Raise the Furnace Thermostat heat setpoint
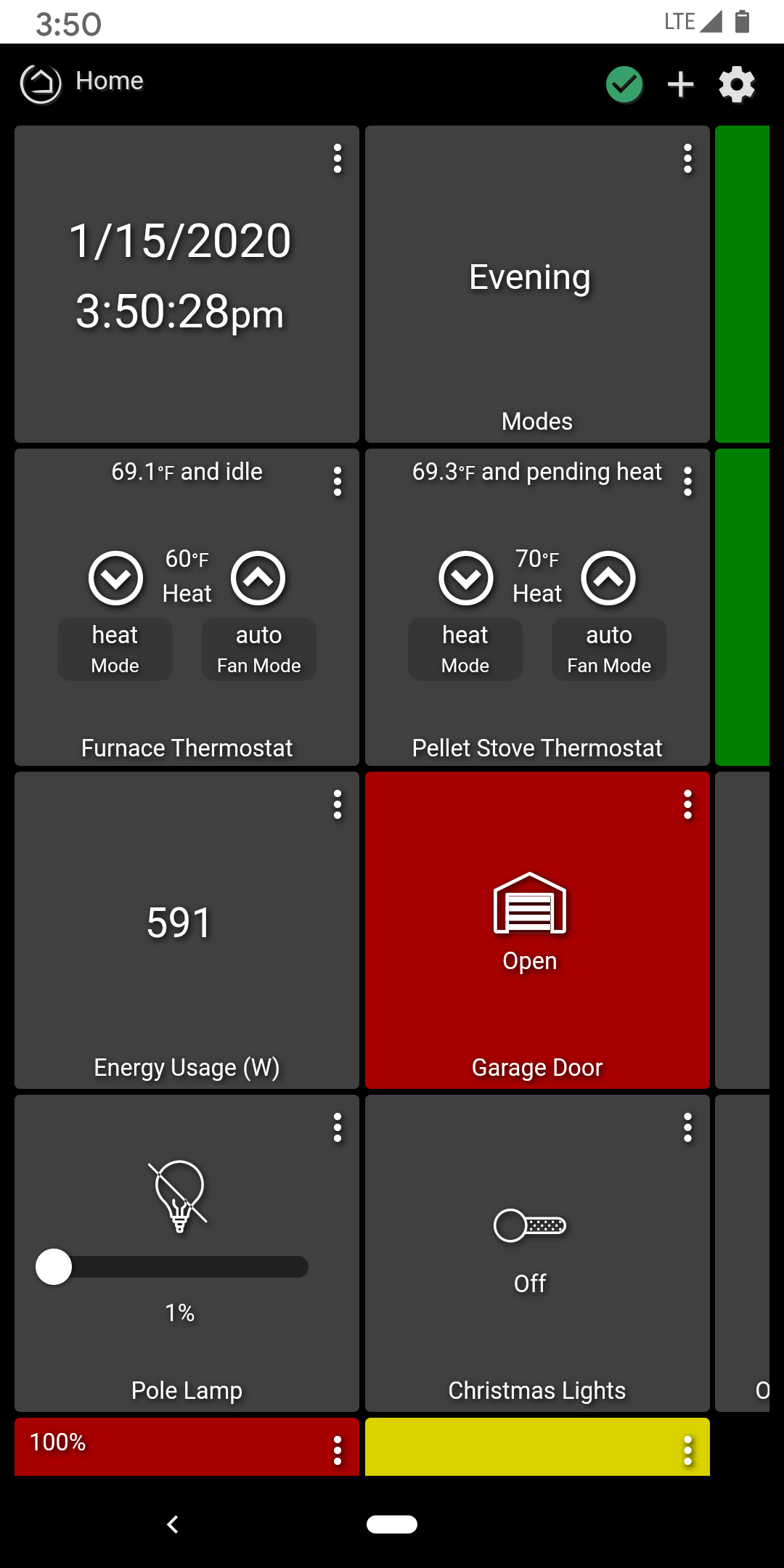This screenshot has height=1568, width=784. tap(258, 579)
